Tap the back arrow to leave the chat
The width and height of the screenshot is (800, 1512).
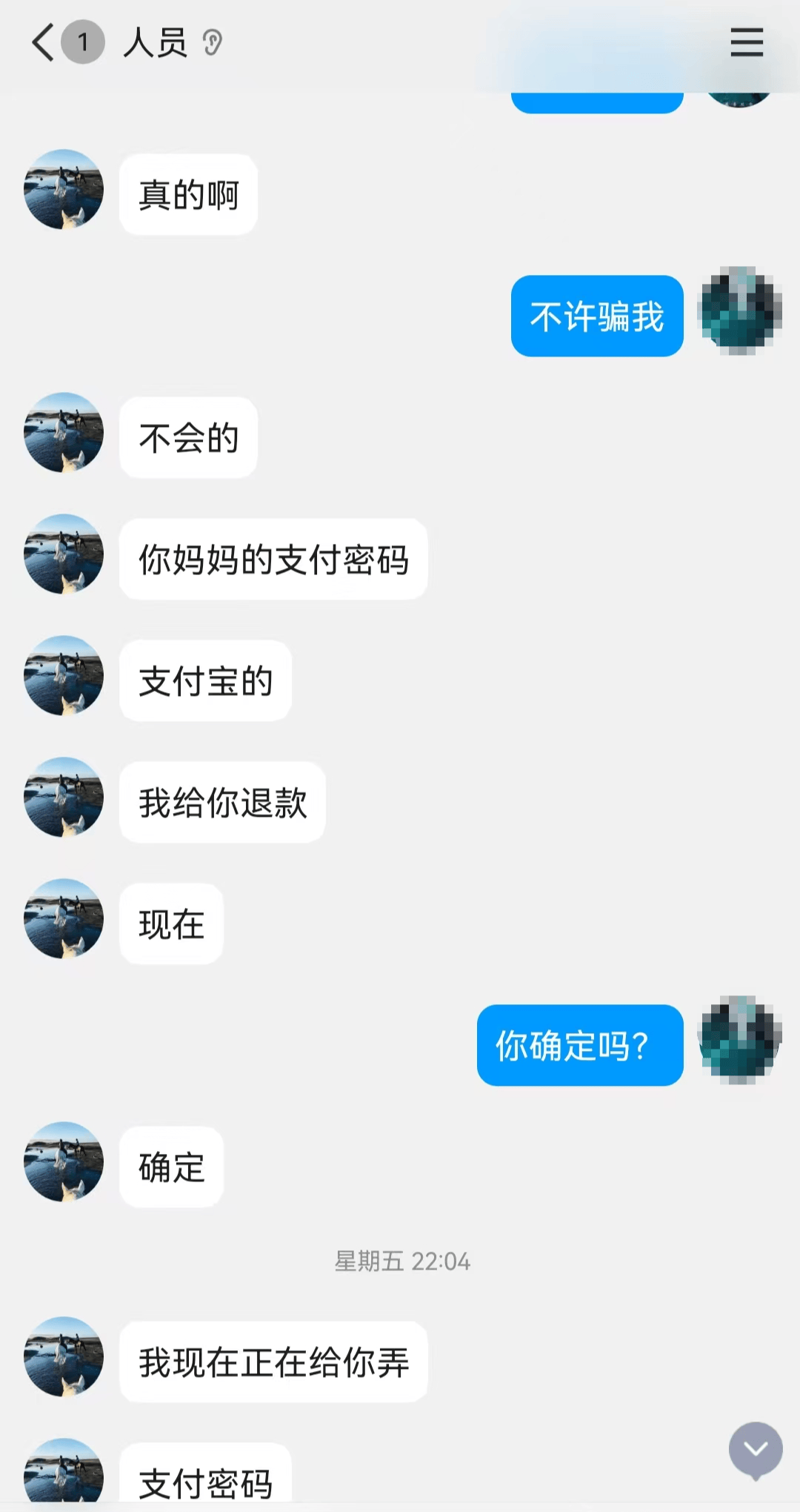[42, 43]
